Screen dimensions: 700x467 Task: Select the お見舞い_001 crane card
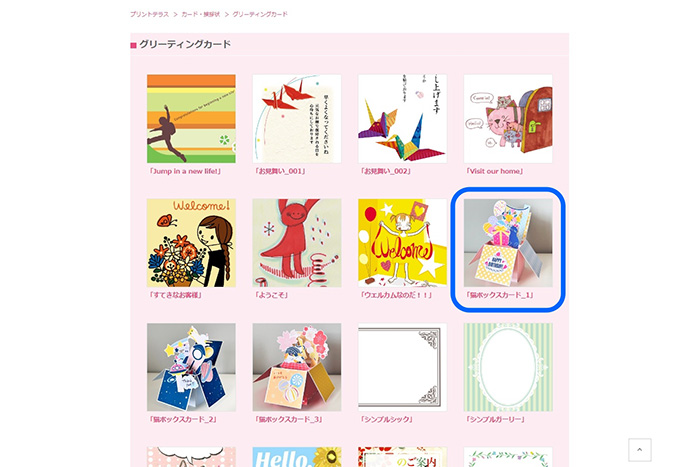[x=297, y=118]
